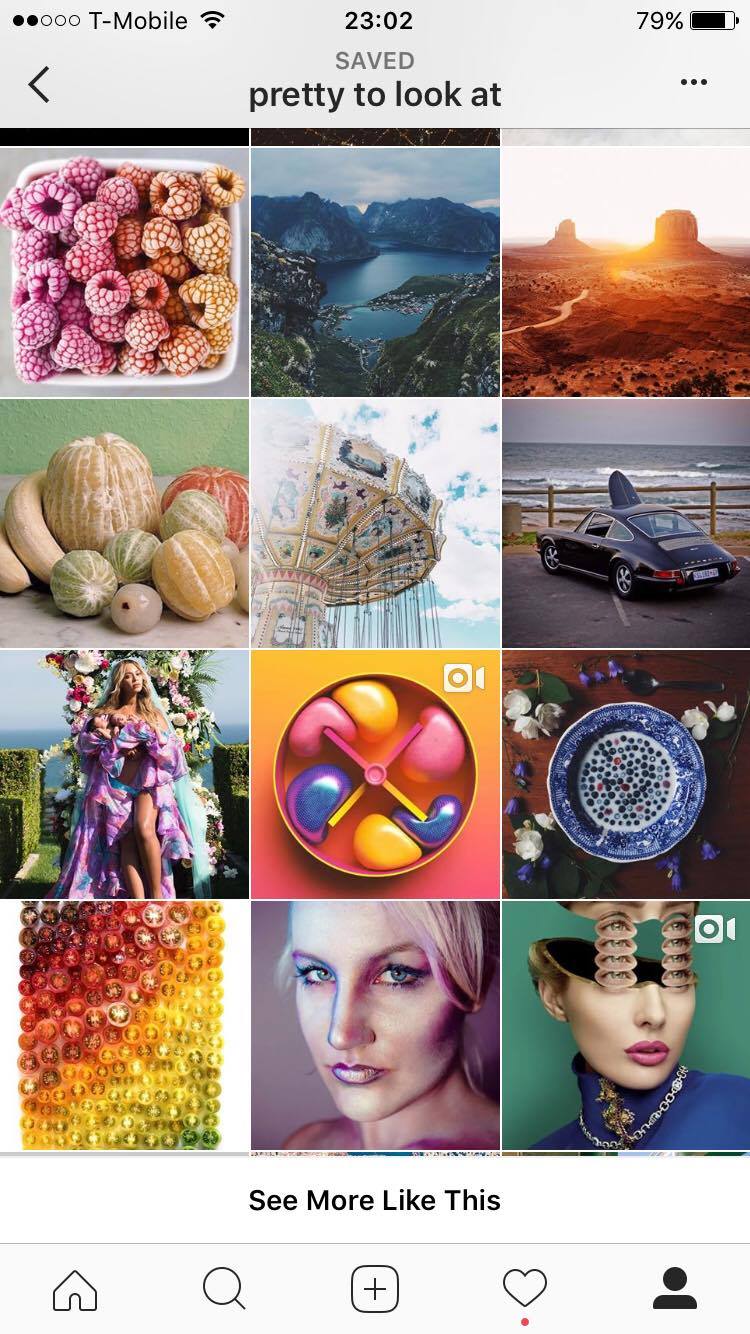Go back from the saved collection

coord(38,84)
